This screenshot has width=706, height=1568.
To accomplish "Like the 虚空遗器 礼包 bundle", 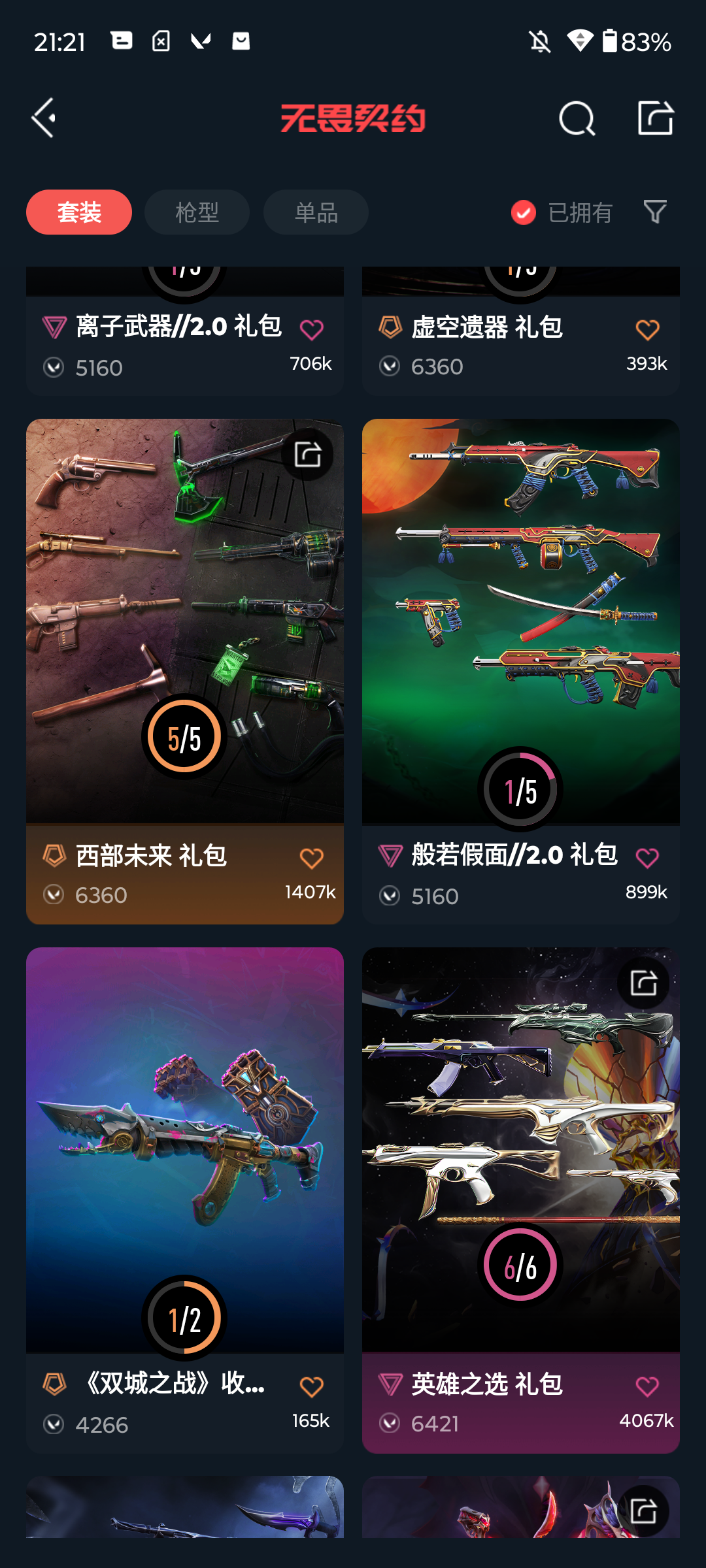I will click(648, 330).
